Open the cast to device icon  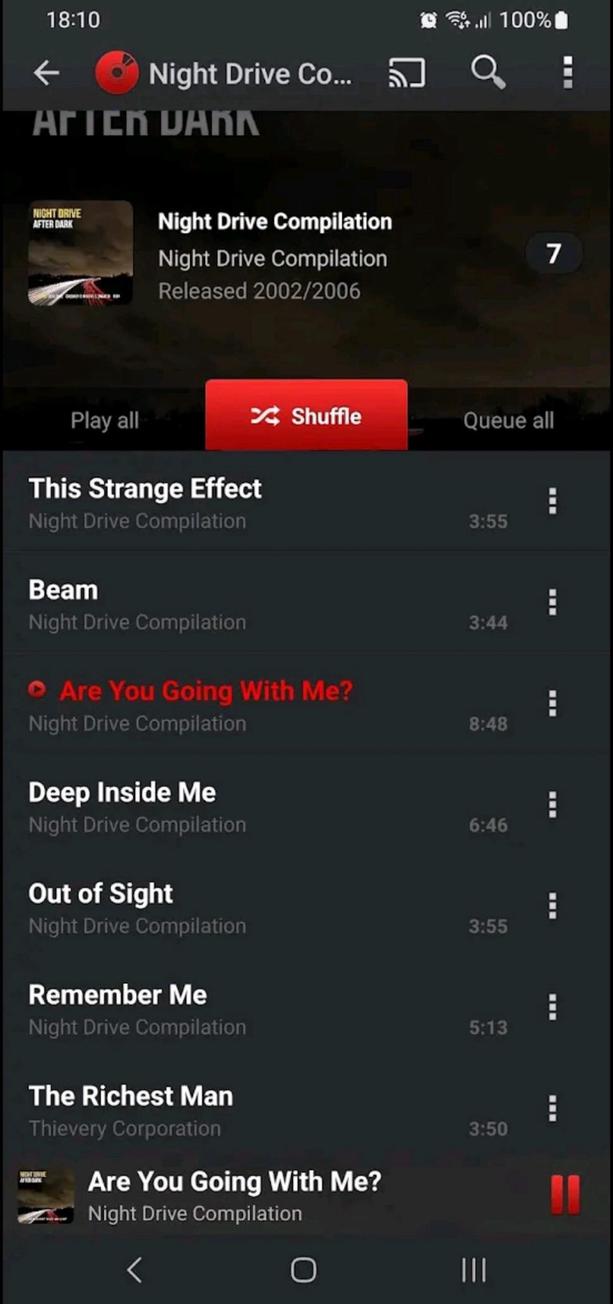coord(407,73)
